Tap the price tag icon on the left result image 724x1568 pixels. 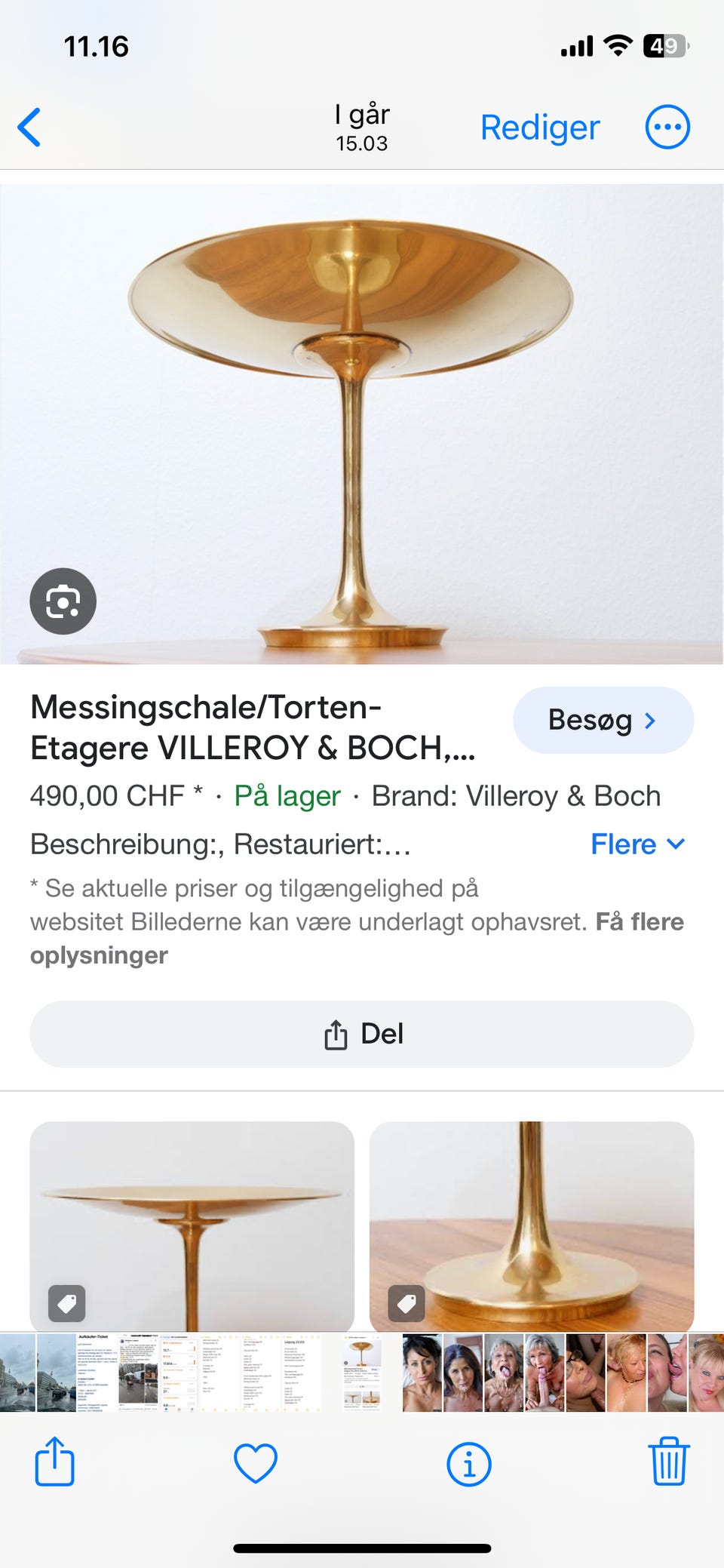pyautogui.click(x=66, y=1302)
